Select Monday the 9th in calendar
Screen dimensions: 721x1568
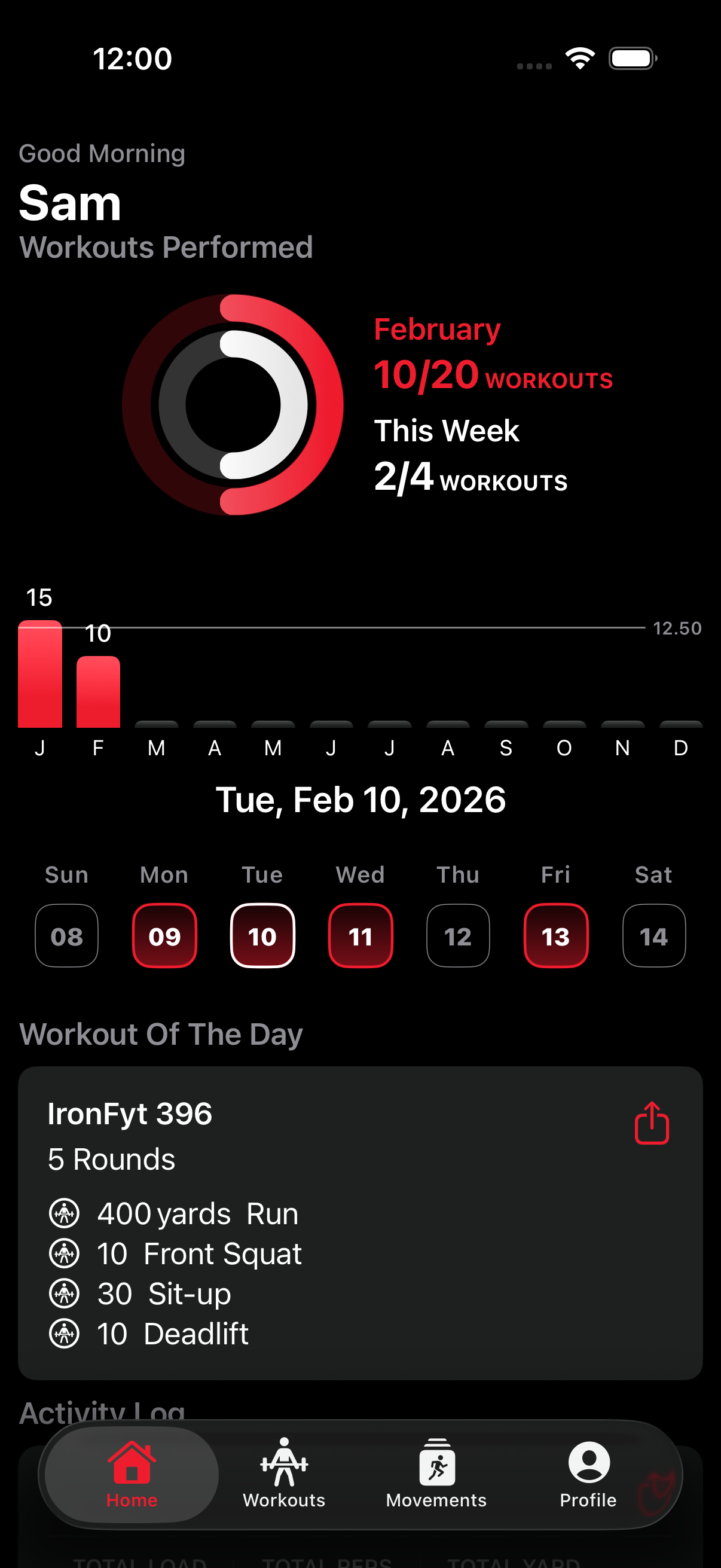coord(164,935)
